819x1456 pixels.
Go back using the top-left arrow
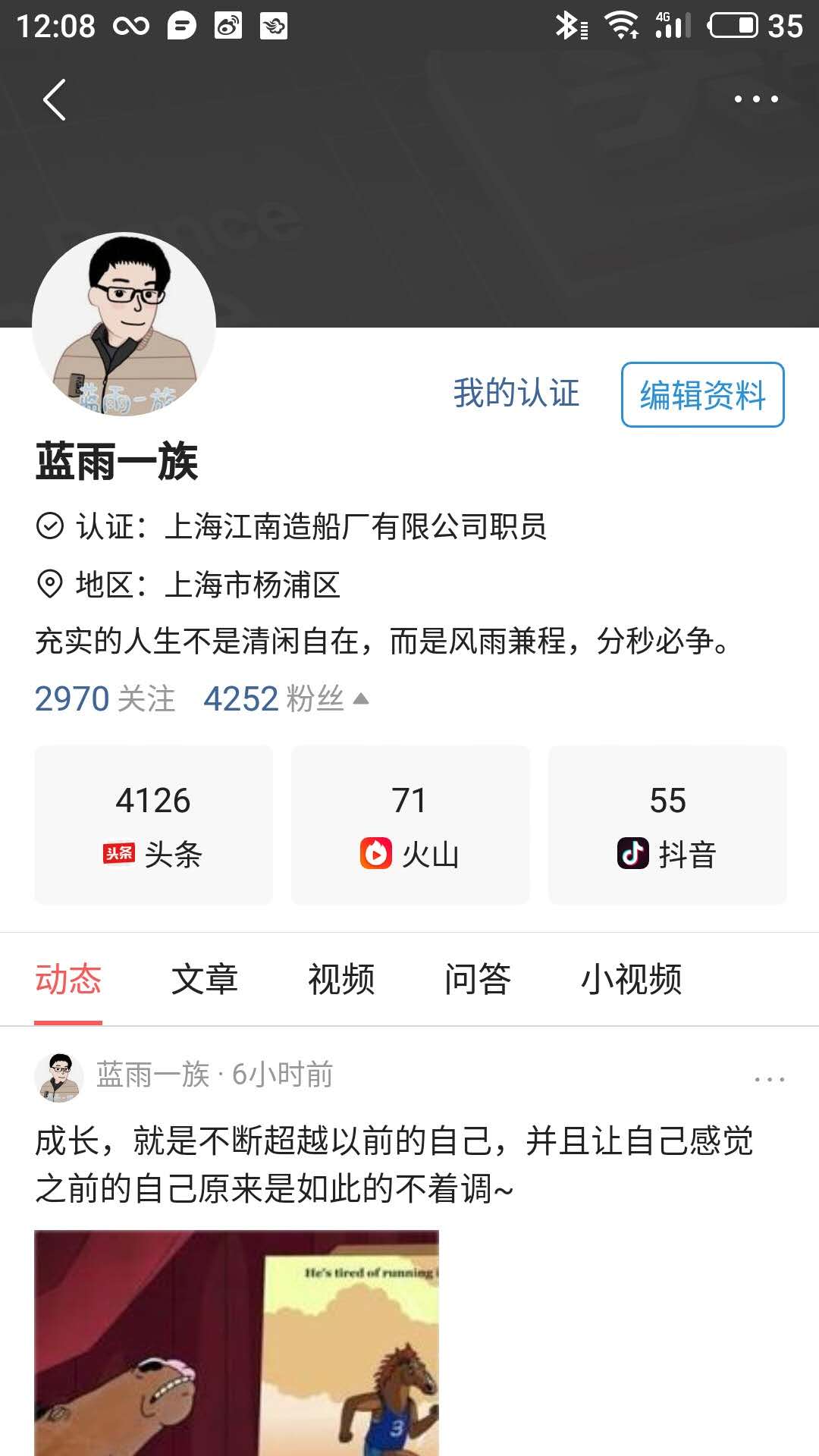coord(55,99)
